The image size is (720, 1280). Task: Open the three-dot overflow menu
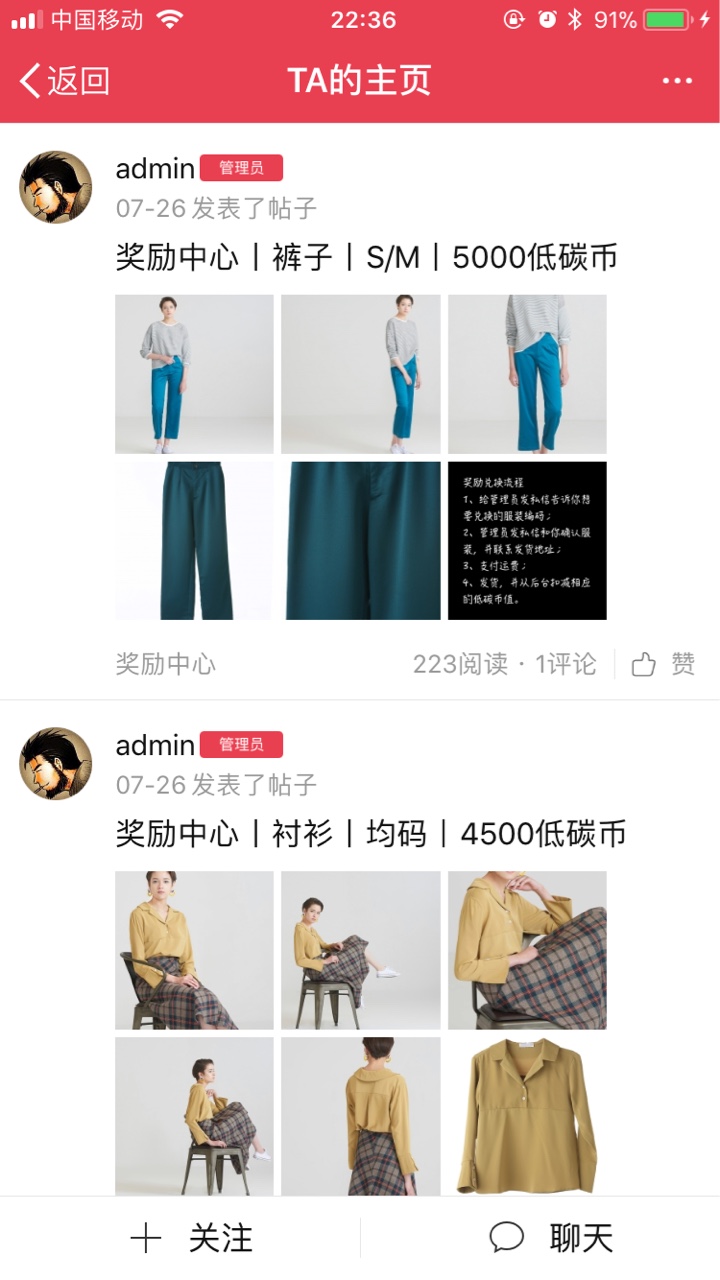(x=677, y=81)
